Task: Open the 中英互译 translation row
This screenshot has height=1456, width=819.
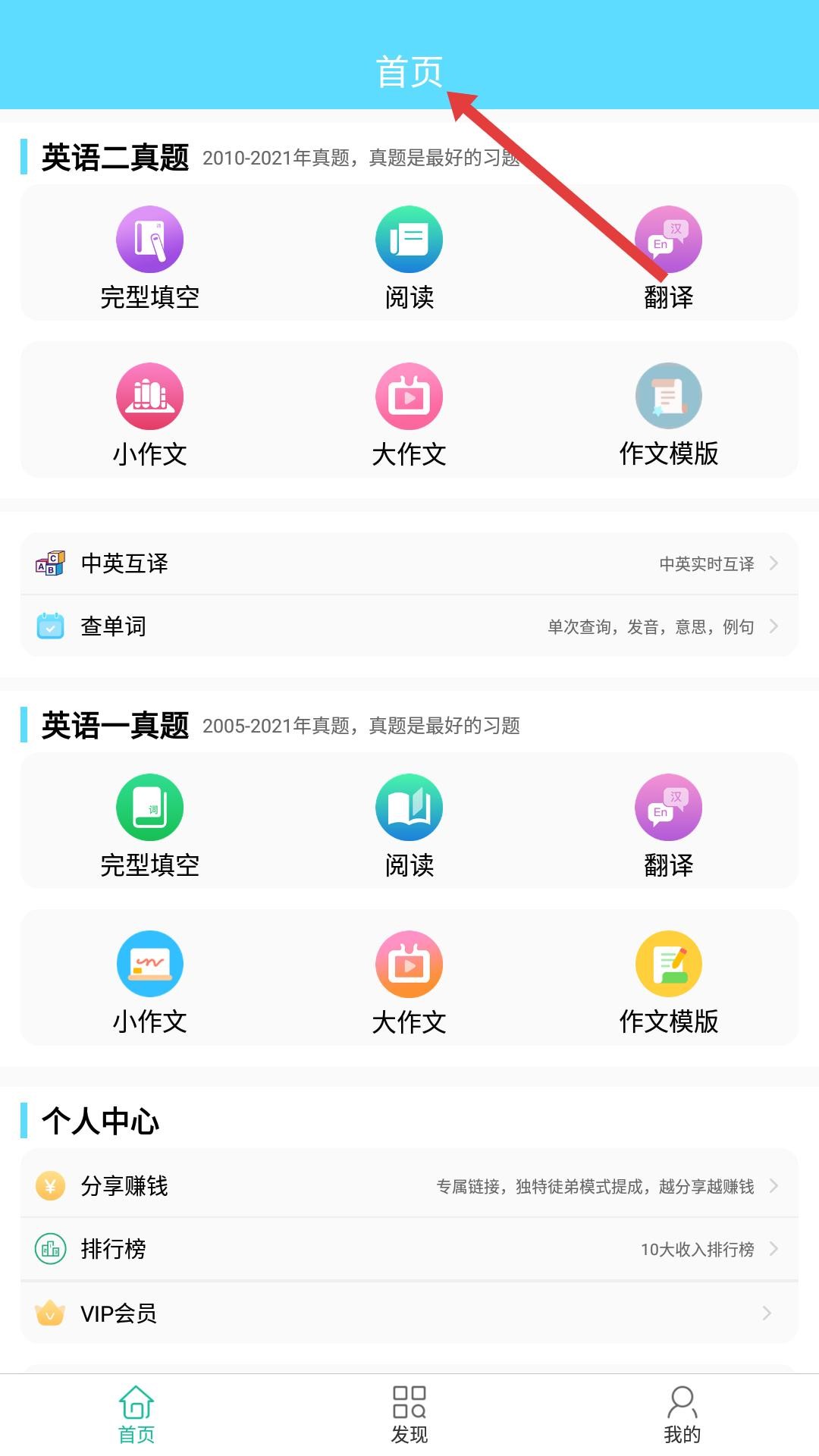Action: point(409,563)
